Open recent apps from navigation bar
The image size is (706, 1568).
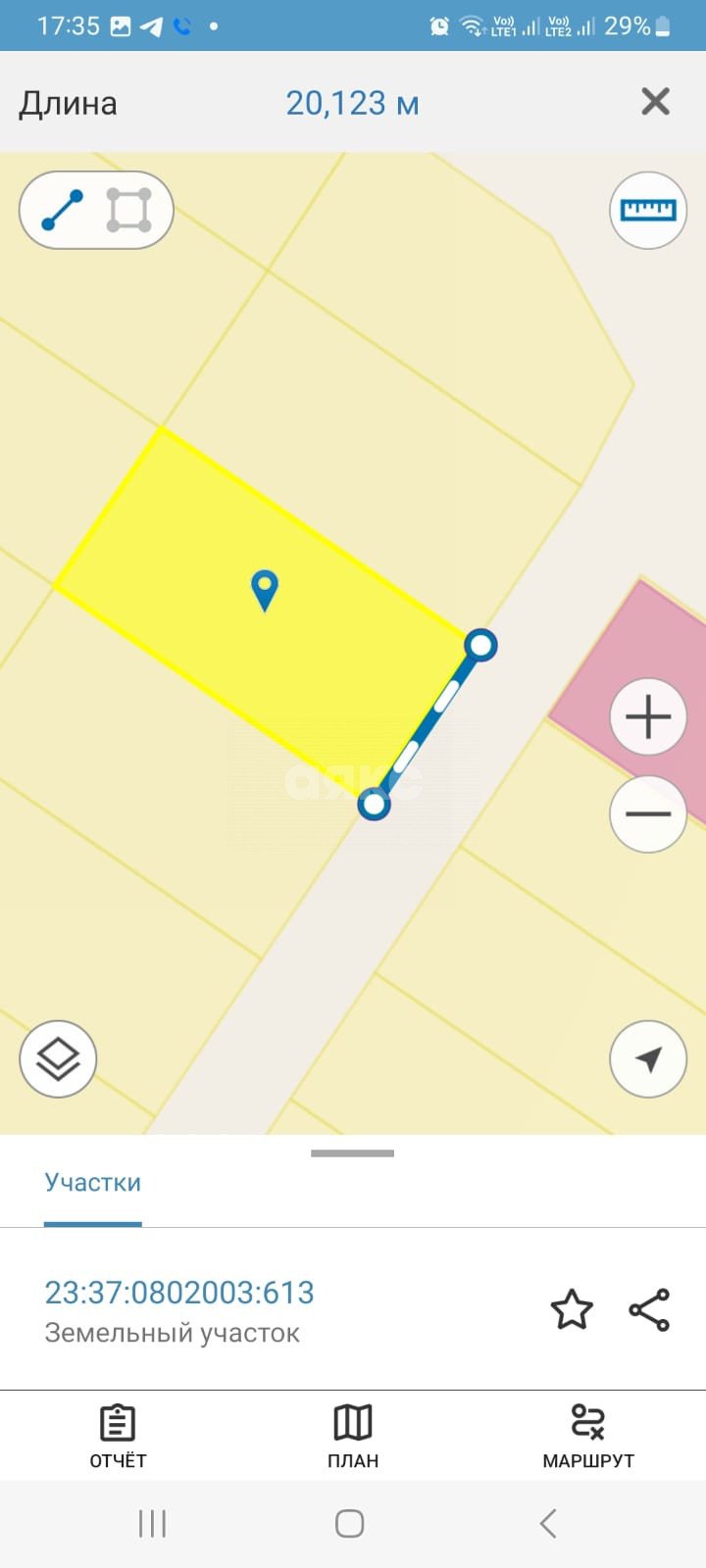point(152,1523)
